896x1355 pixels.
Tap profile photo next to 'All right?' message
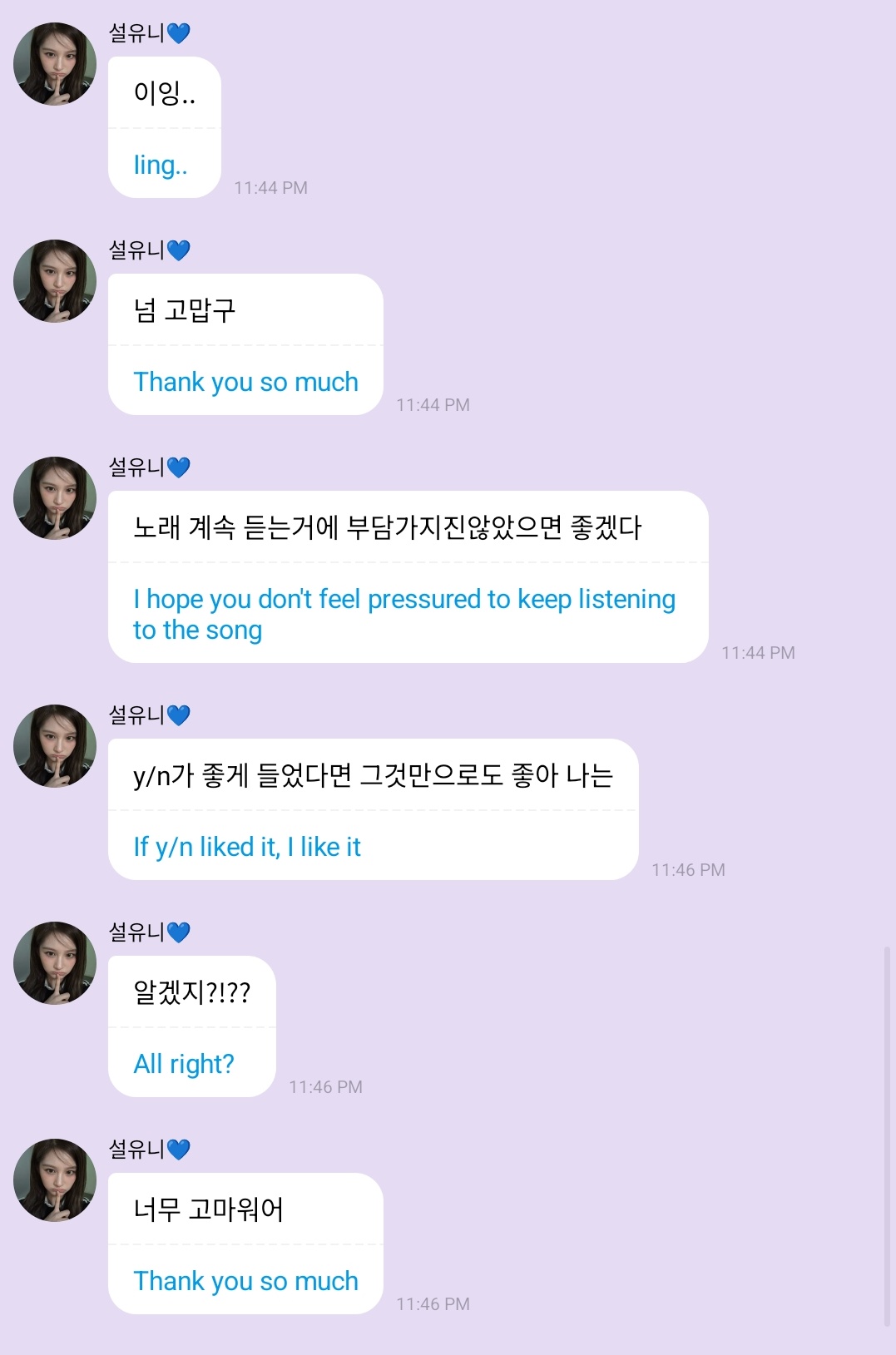pos(55,963)
